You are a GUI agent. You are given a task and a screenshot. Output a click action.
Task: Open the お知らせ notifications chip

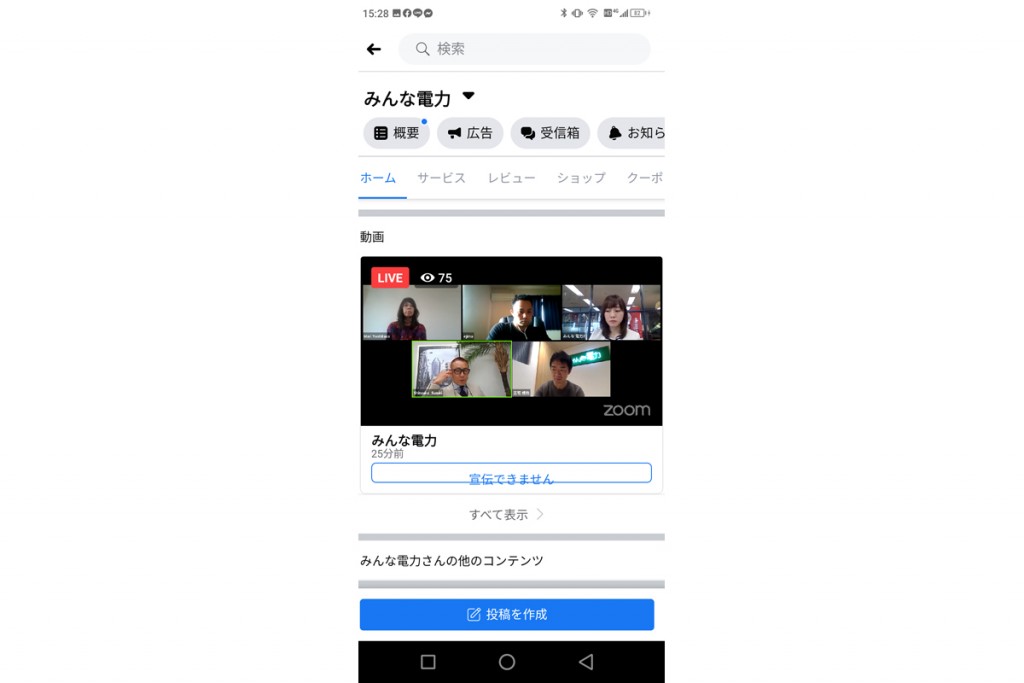point(634,133)
